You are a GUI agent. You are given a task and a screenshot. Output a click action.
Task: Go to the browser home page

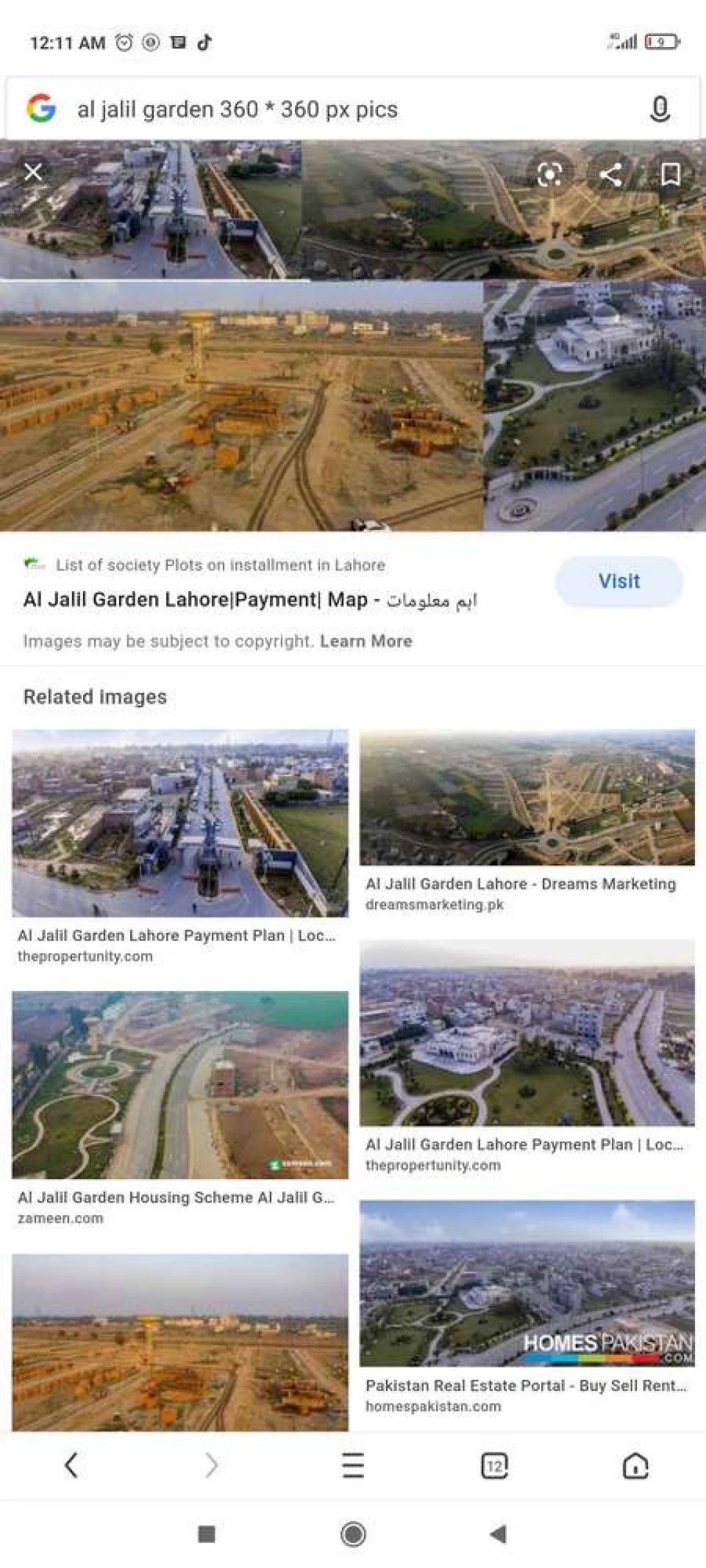point(635,1465)
